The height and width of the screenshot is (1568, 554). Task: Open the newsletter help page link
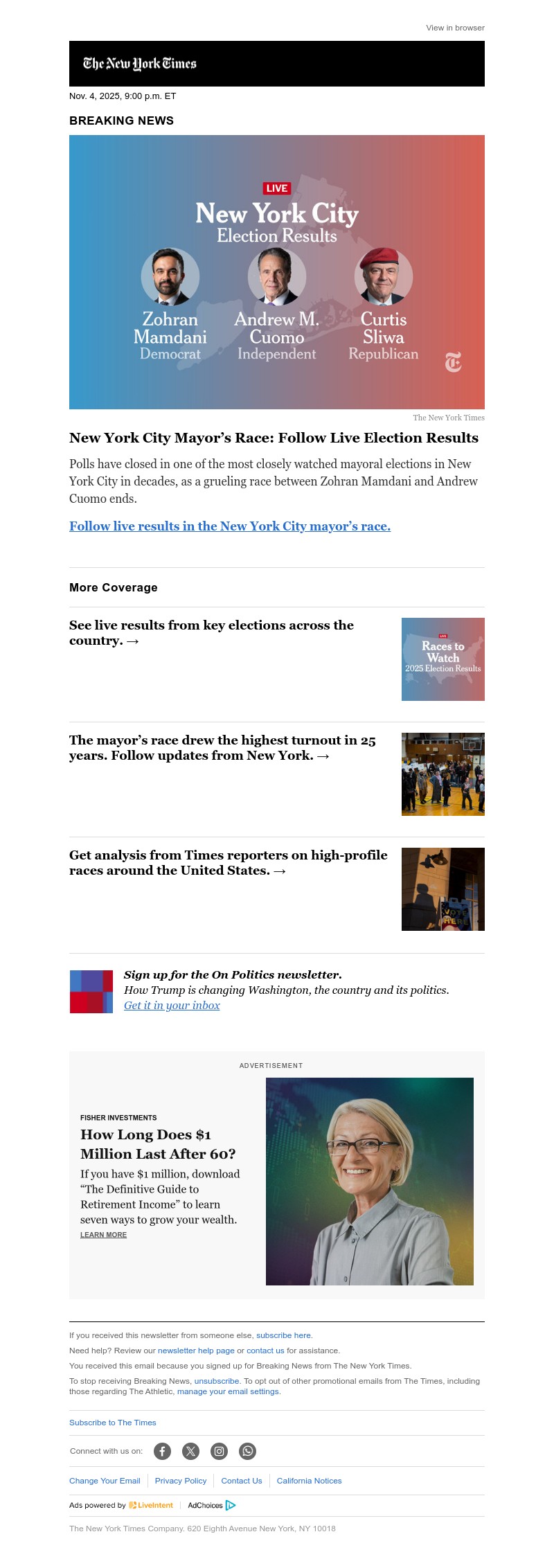(196, 1351)
